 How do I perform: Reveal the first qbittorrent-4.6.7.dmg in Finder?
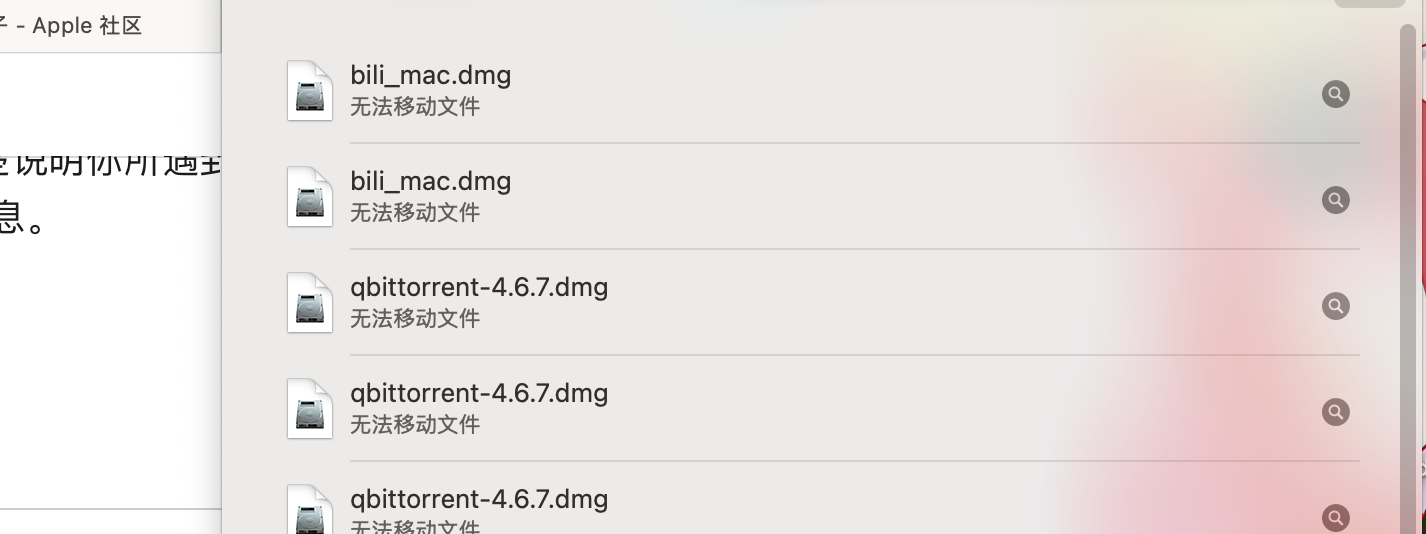pyautogui.click(x=1335, y=306)
